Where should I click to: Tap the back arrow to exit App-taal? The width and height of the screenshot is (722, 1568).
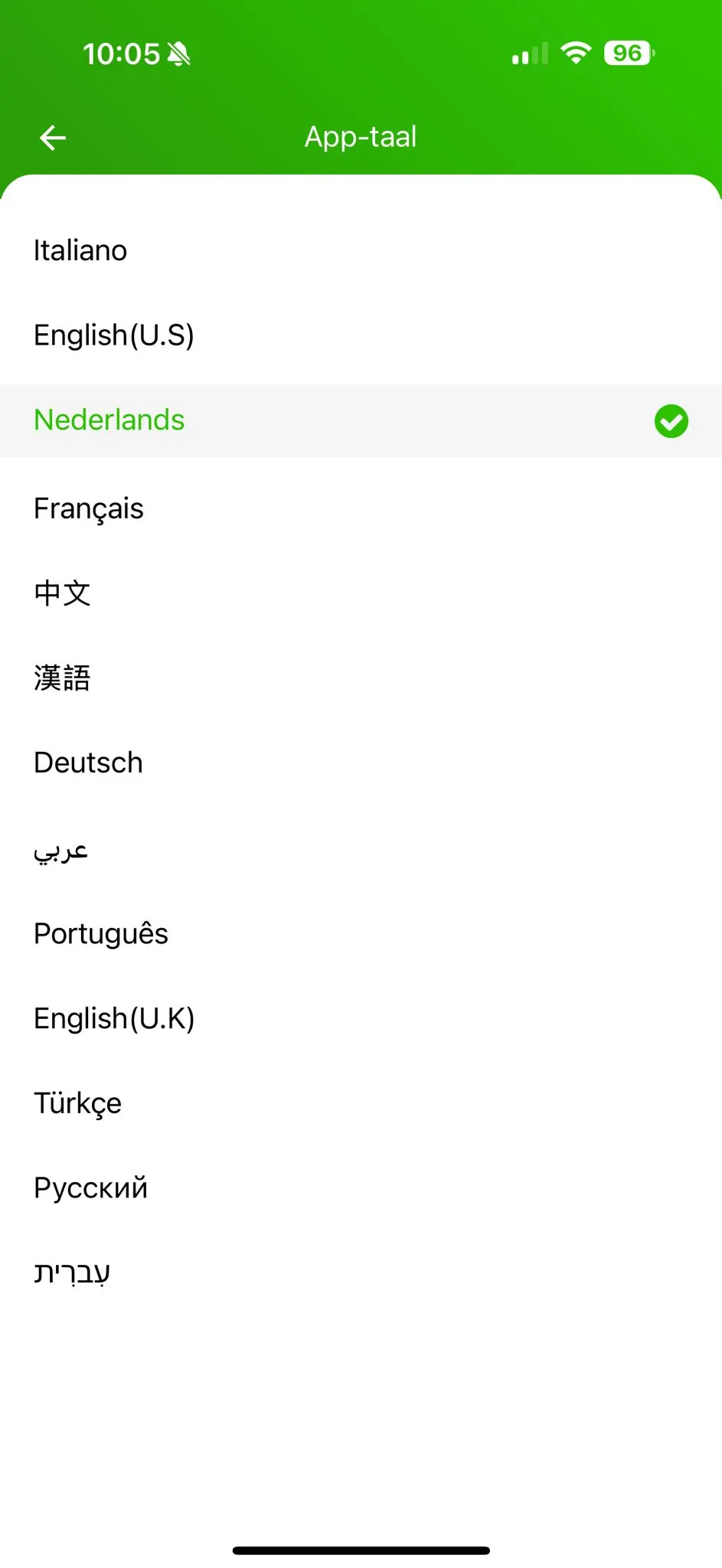click(x=51, y=138)
